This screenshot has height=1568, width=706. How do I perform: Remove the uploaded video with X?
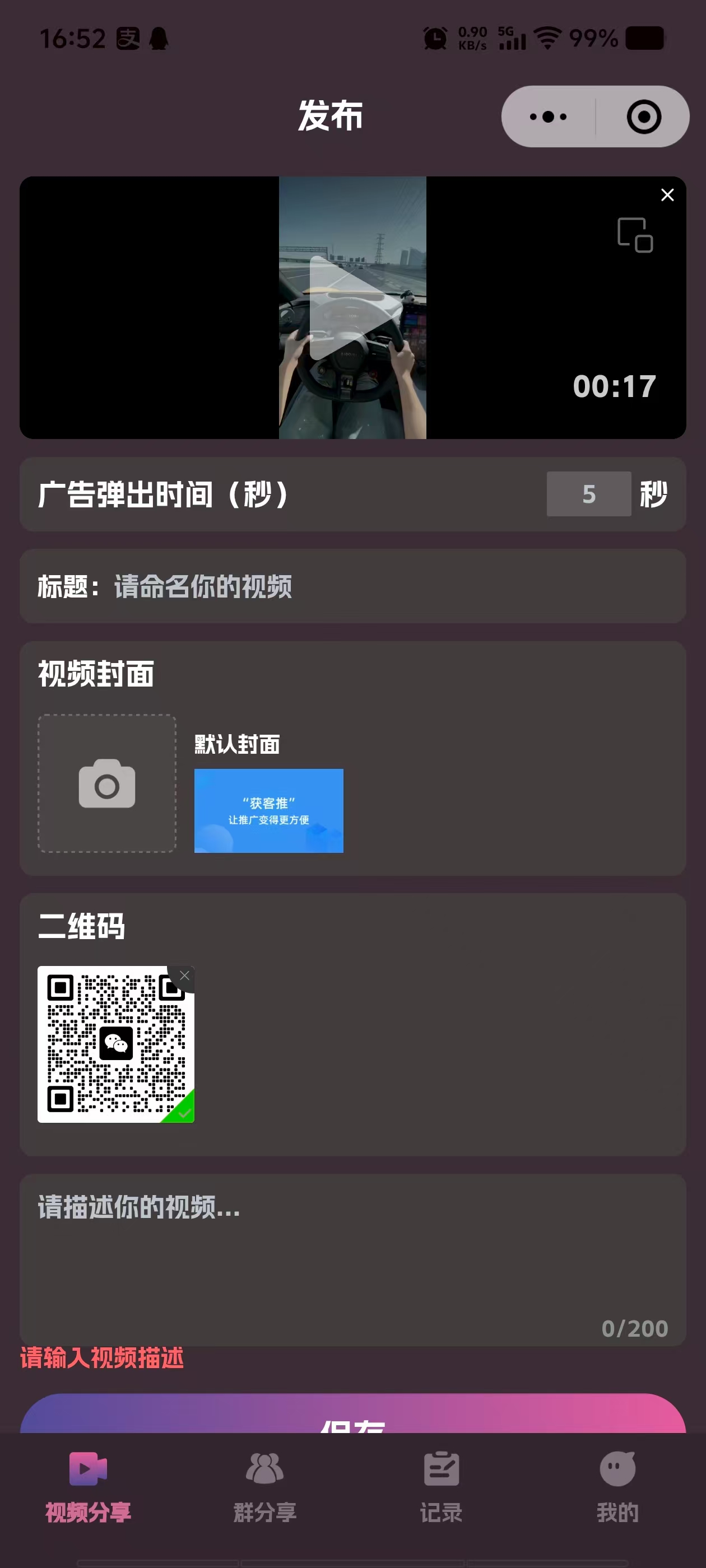point(667,195)
